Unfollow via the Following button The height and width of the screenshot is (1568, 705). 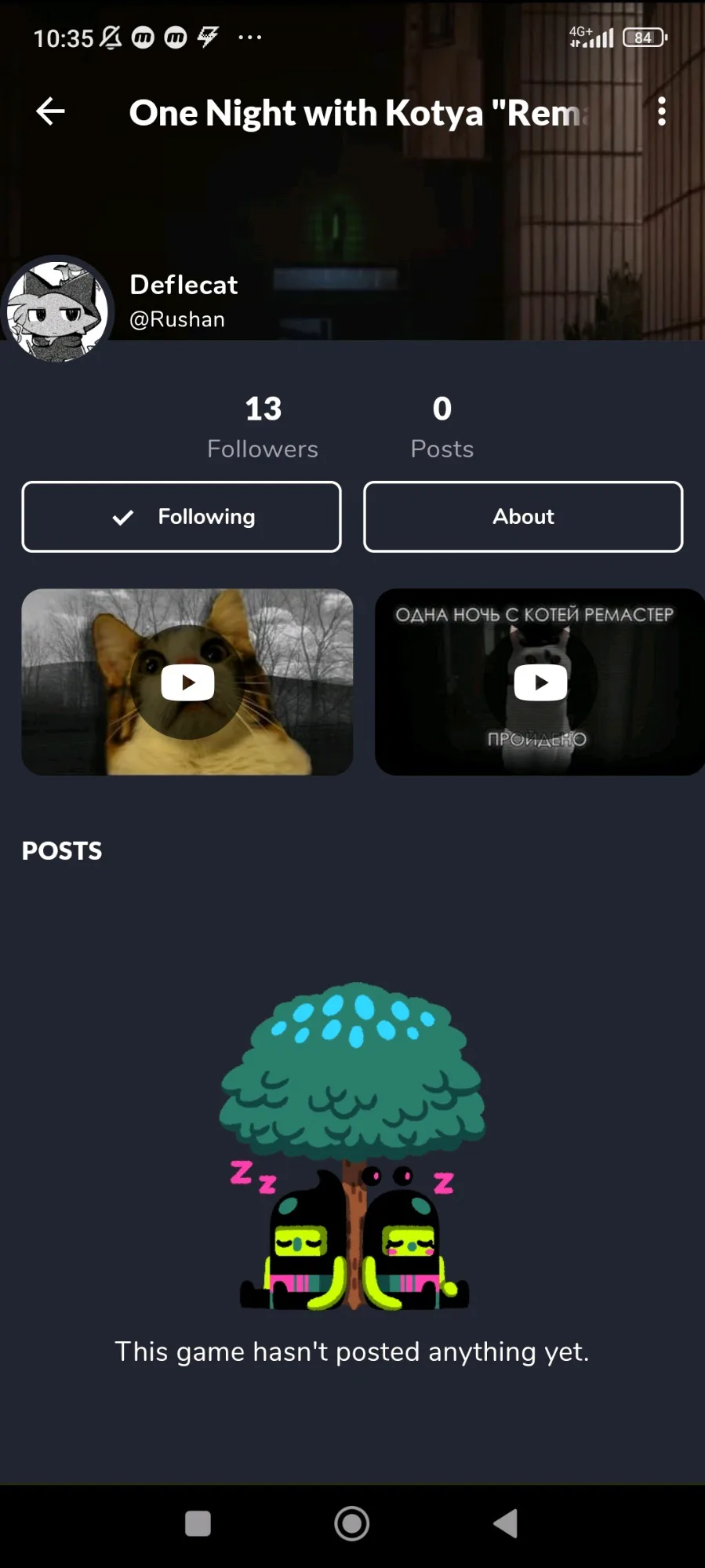pyautogui.click(x=182, y=517)
